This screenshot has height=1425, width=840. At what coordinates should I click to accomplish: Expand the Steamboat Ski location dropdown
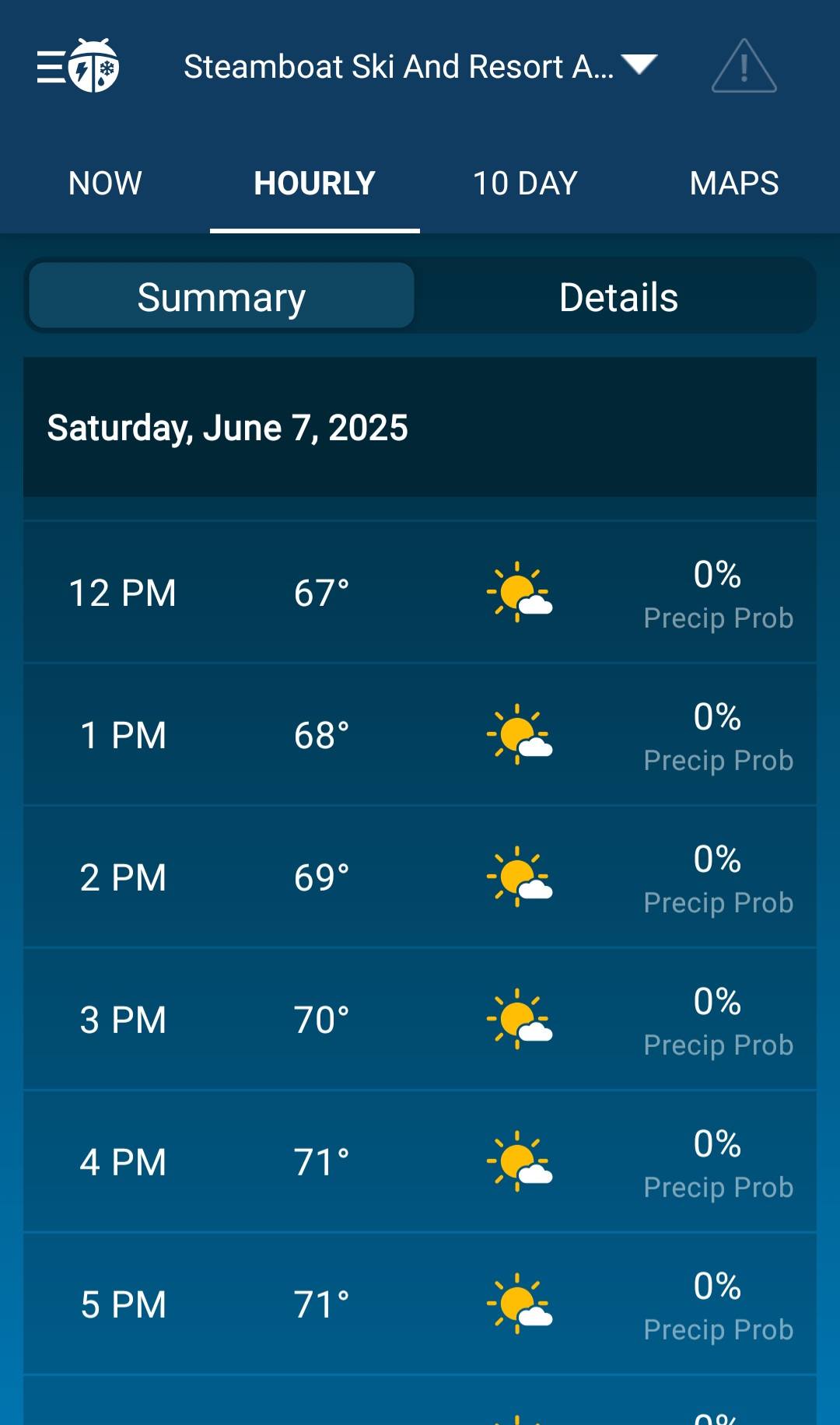(x=420, y=67)
